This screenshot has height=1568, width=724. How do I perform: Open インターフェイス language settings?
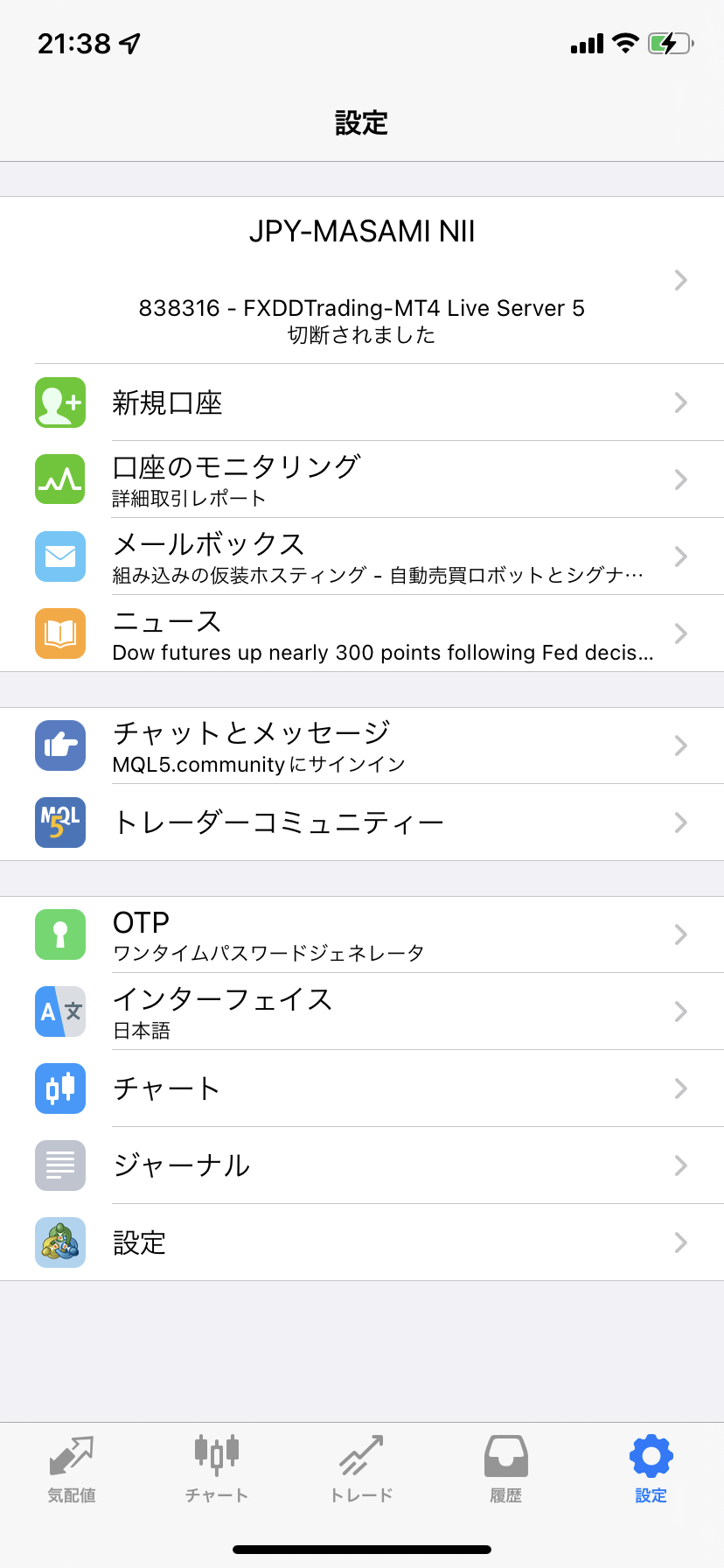[362, 1011]
